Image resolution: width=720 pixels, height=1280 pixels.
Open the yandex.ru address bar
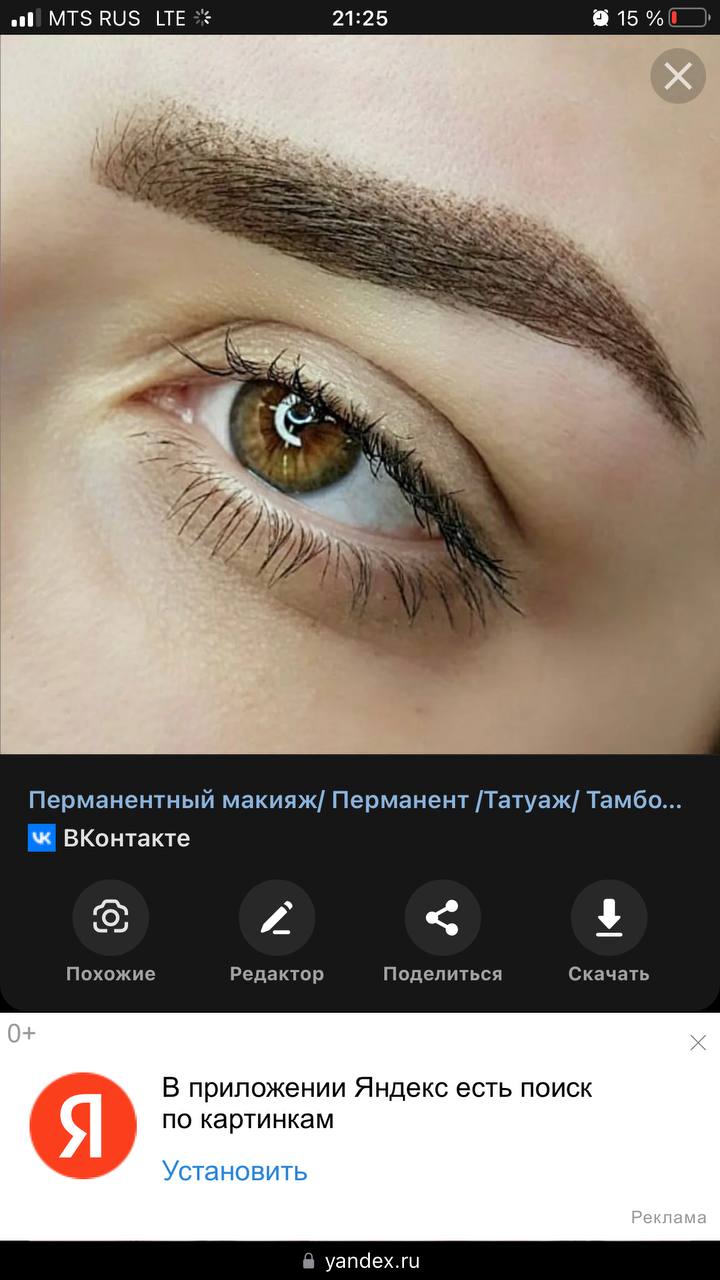pyautogui.click(x=360, y=1261)
